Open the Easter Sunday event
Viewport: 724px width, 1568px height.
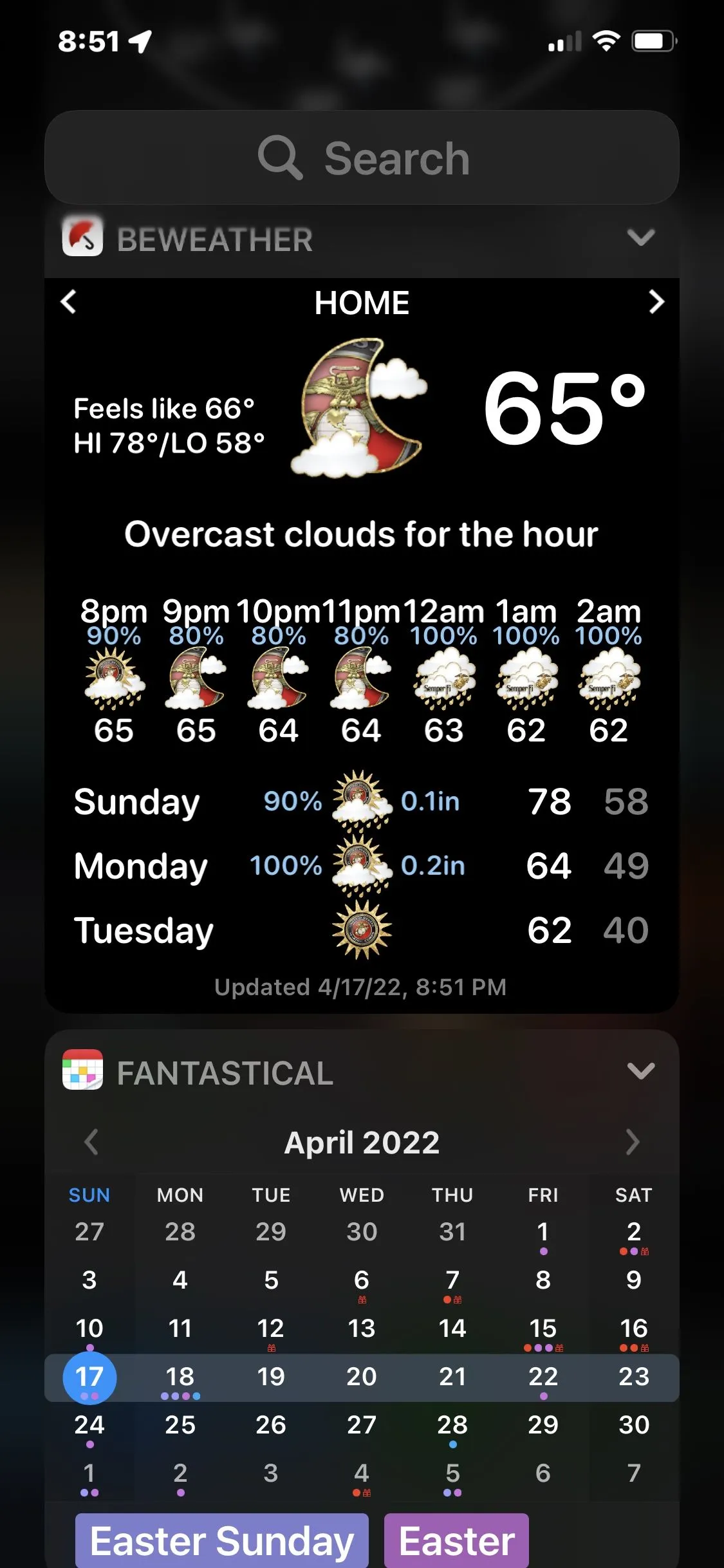click(x=222, y=1541)
